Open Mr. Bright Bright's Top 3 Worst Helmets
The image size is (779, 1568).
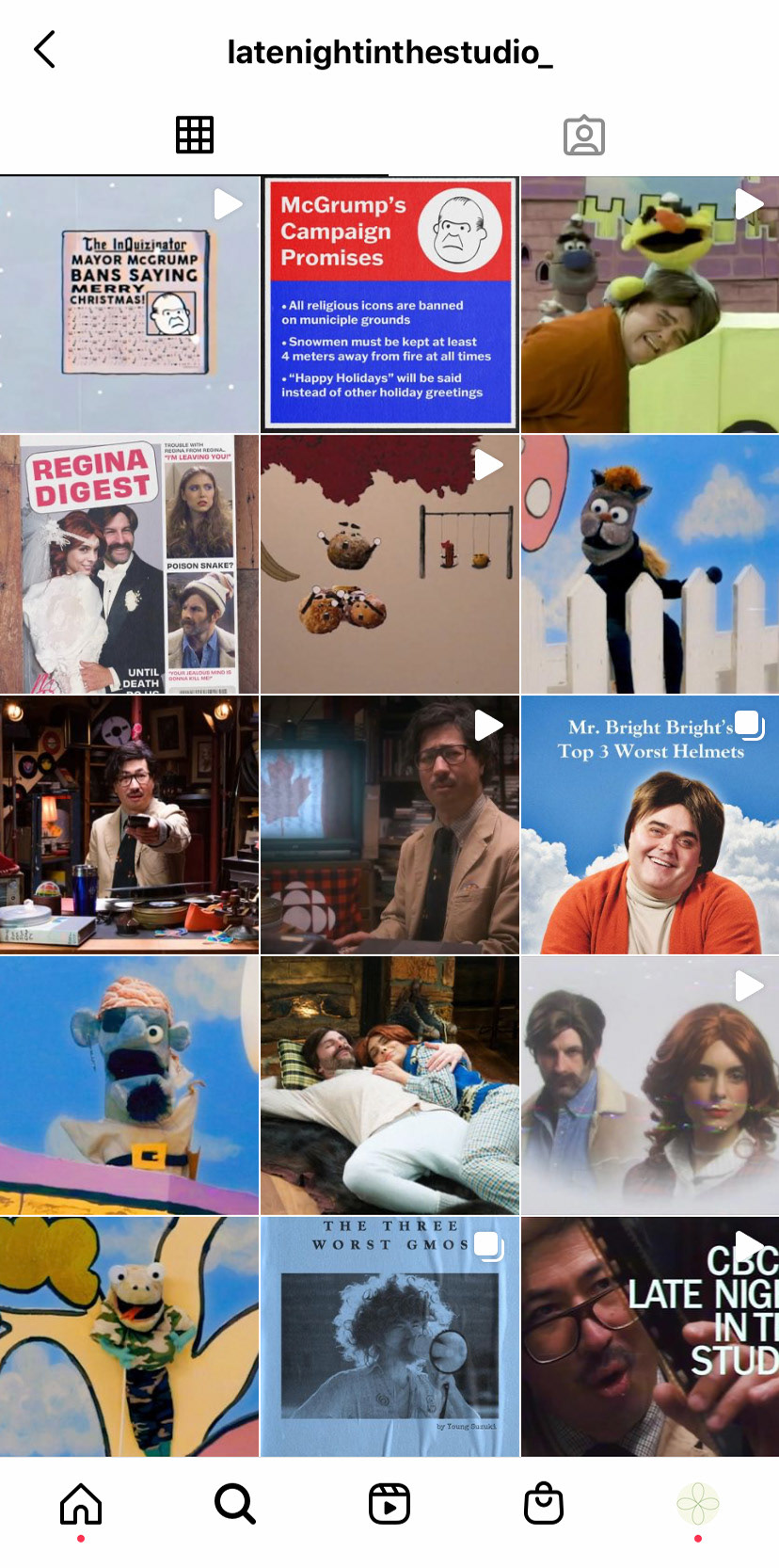[649, 825]
